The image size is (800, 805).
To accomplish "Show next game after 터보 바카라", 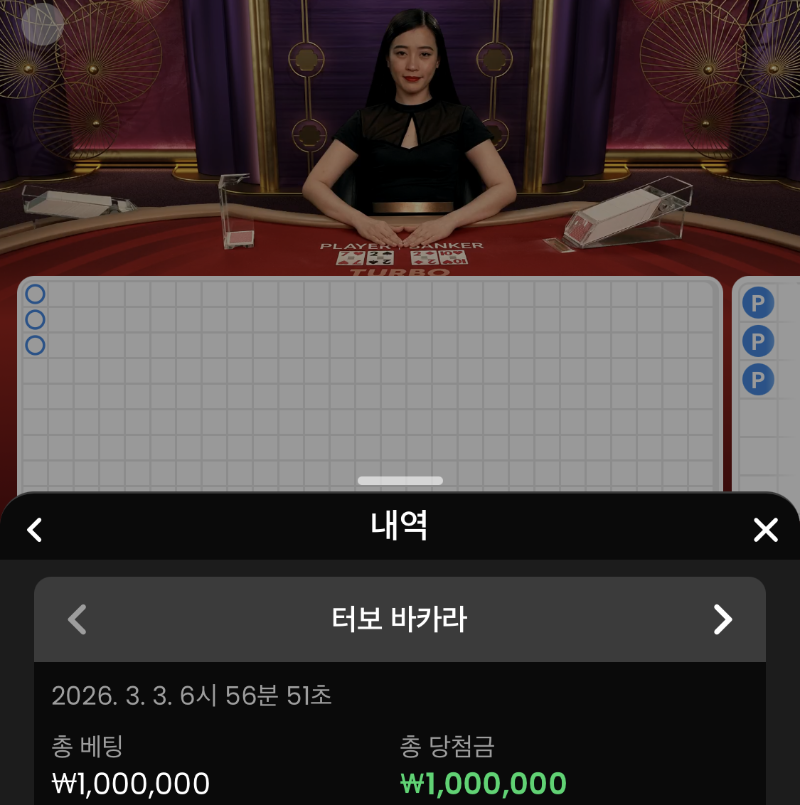I will point(722,620).
